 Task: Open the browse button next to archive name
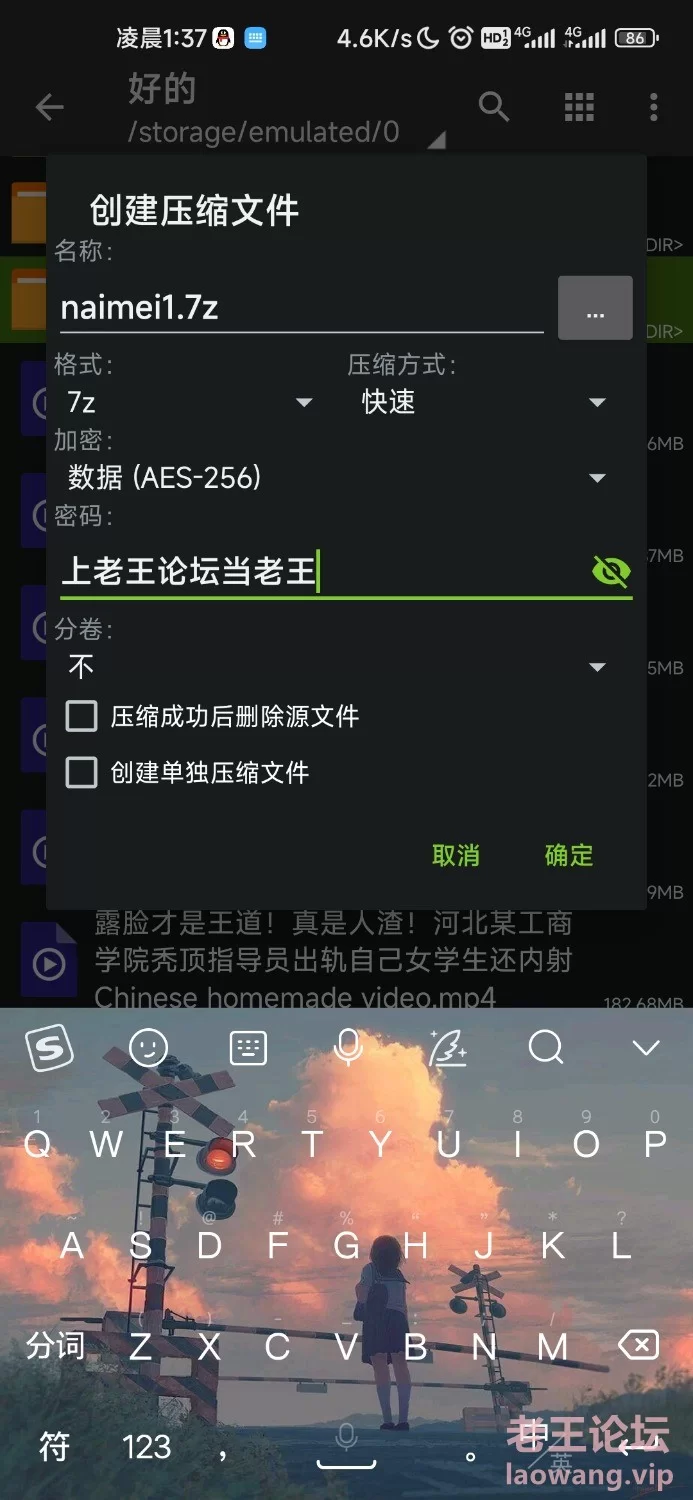pos(595,308)
